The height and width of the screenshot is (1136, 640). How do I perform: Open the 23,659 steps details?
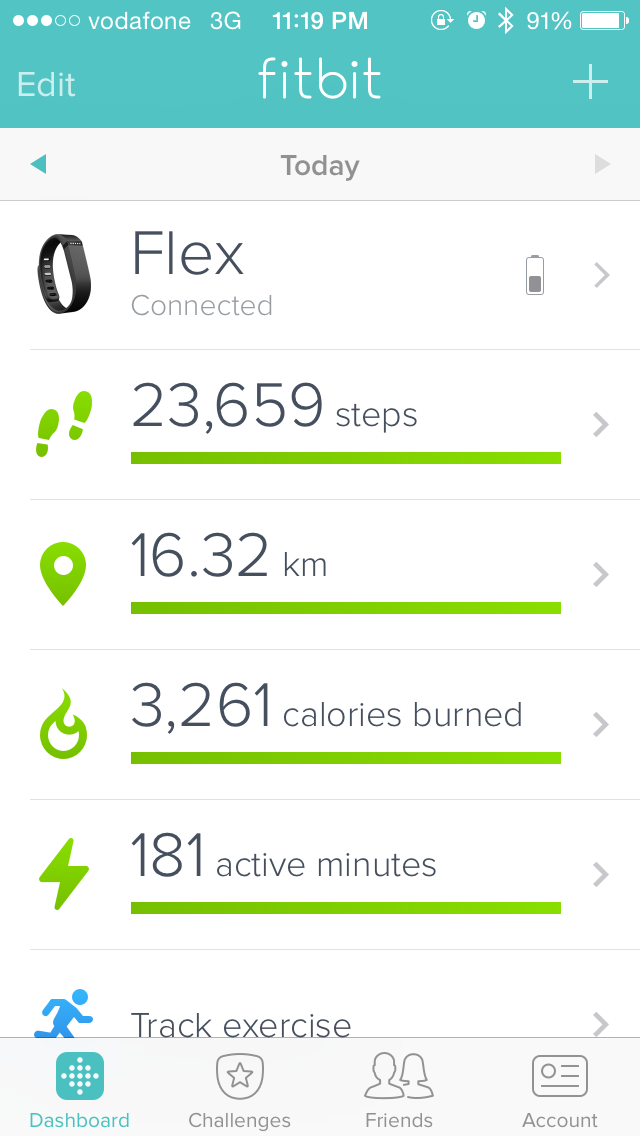pos(320,424)
